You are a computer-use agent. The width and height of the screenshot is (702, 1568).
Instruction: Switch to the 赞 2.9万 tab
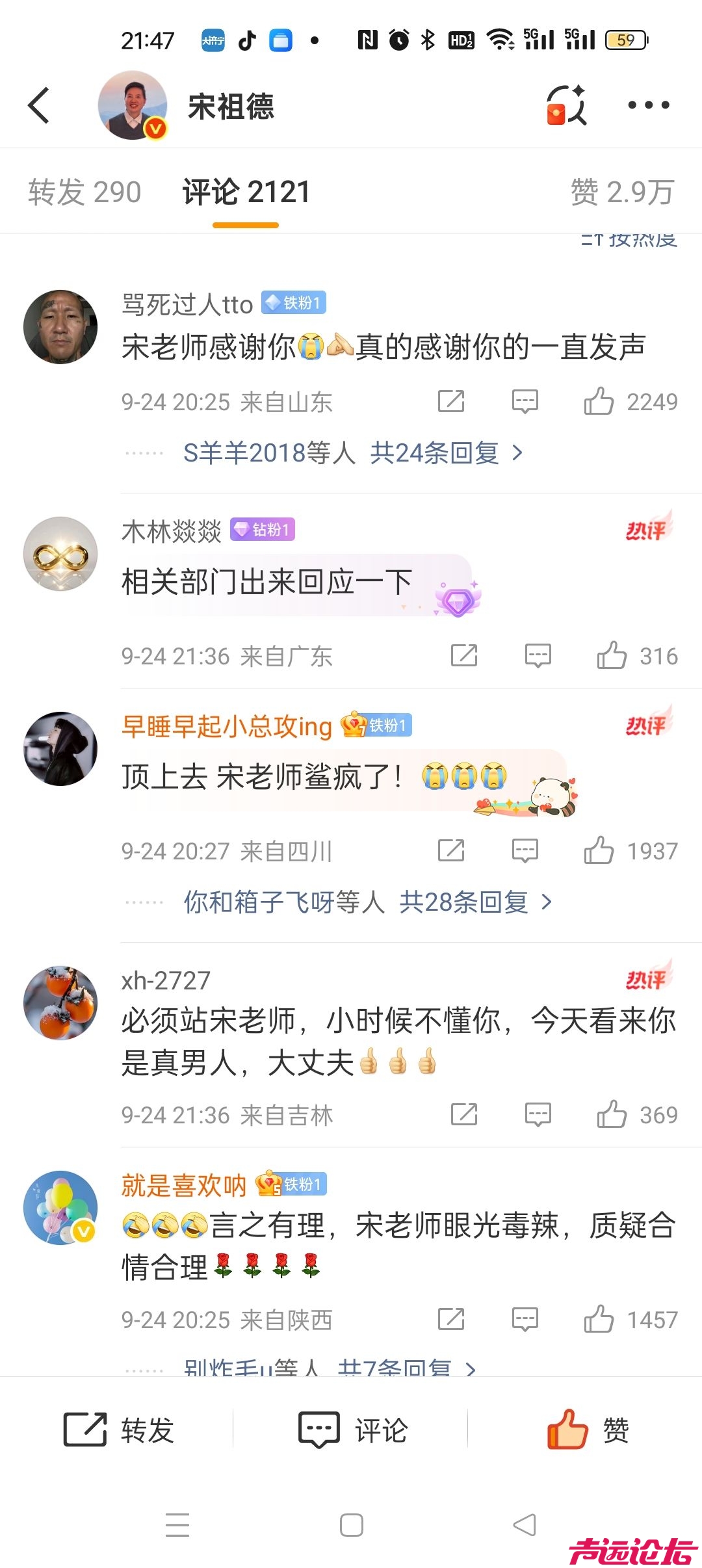[621, 192]
